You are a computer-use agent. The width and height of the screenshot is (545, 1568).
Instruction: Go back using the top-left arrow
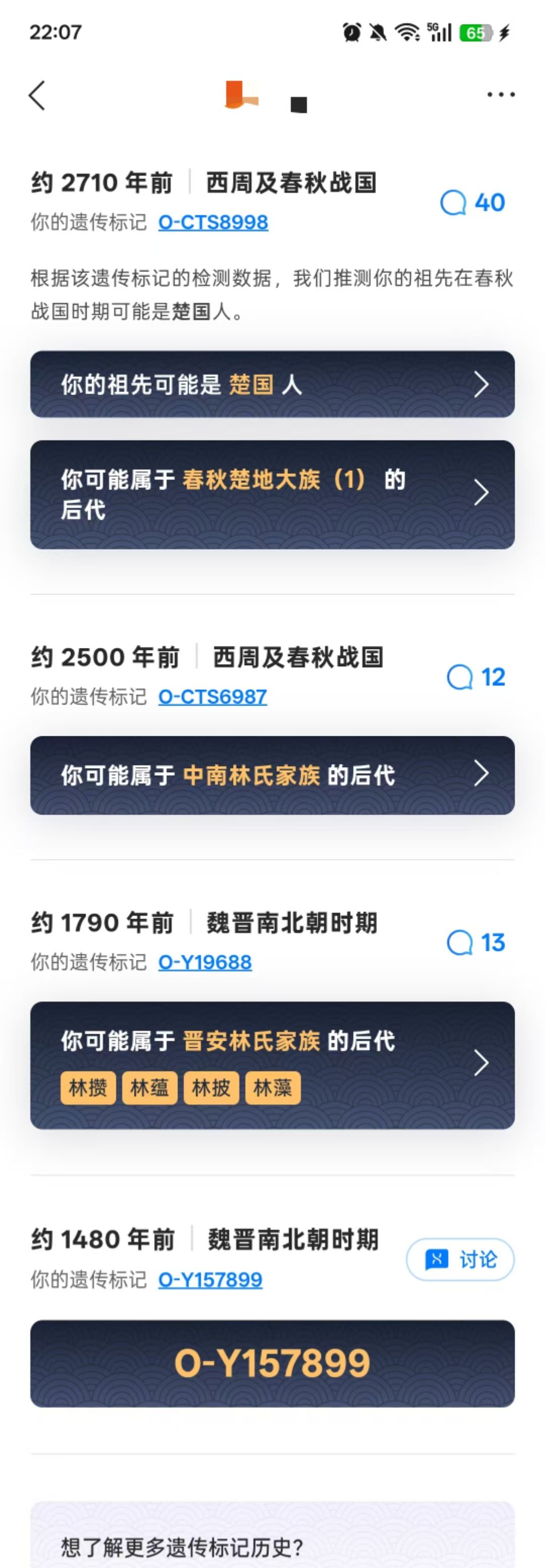pos(37,95)
